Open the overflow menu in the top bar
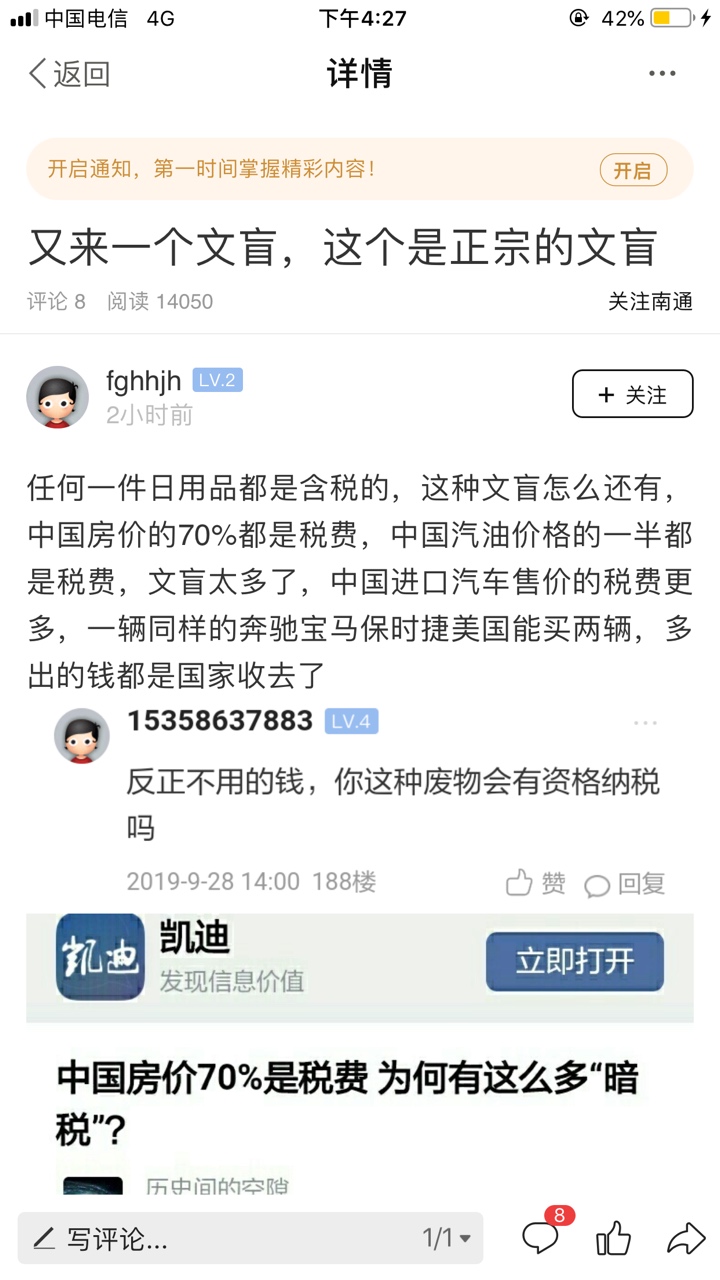The width and height of the screenshot is (720, 1280). [x=662, y=74]
